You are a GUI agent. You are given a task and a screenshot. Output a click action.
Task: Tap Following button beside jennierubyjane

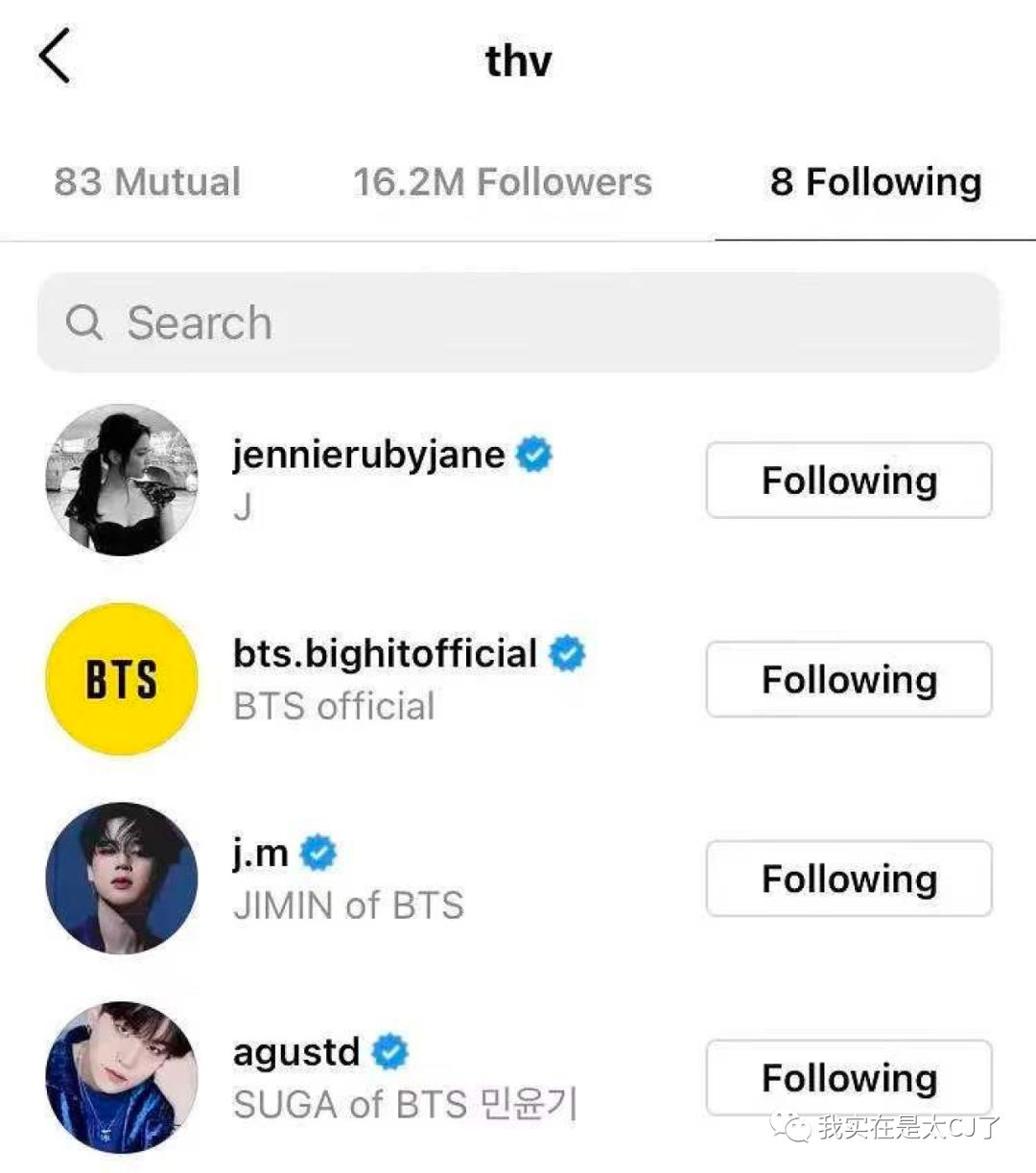click(x=849, y=481)
